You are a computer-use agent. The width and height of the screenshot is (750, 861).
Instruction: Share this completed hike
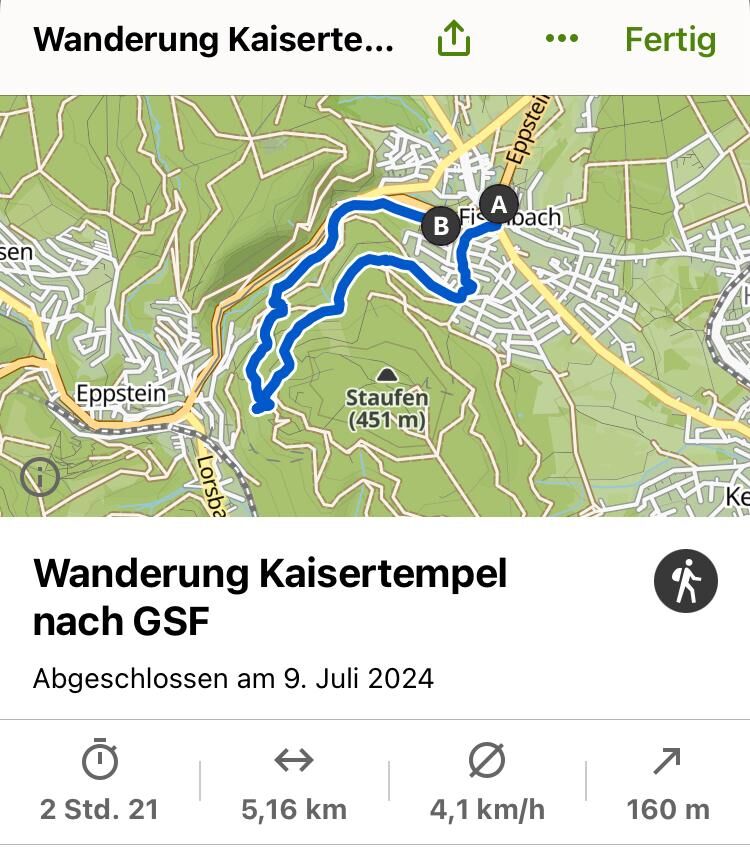[453, 40]
